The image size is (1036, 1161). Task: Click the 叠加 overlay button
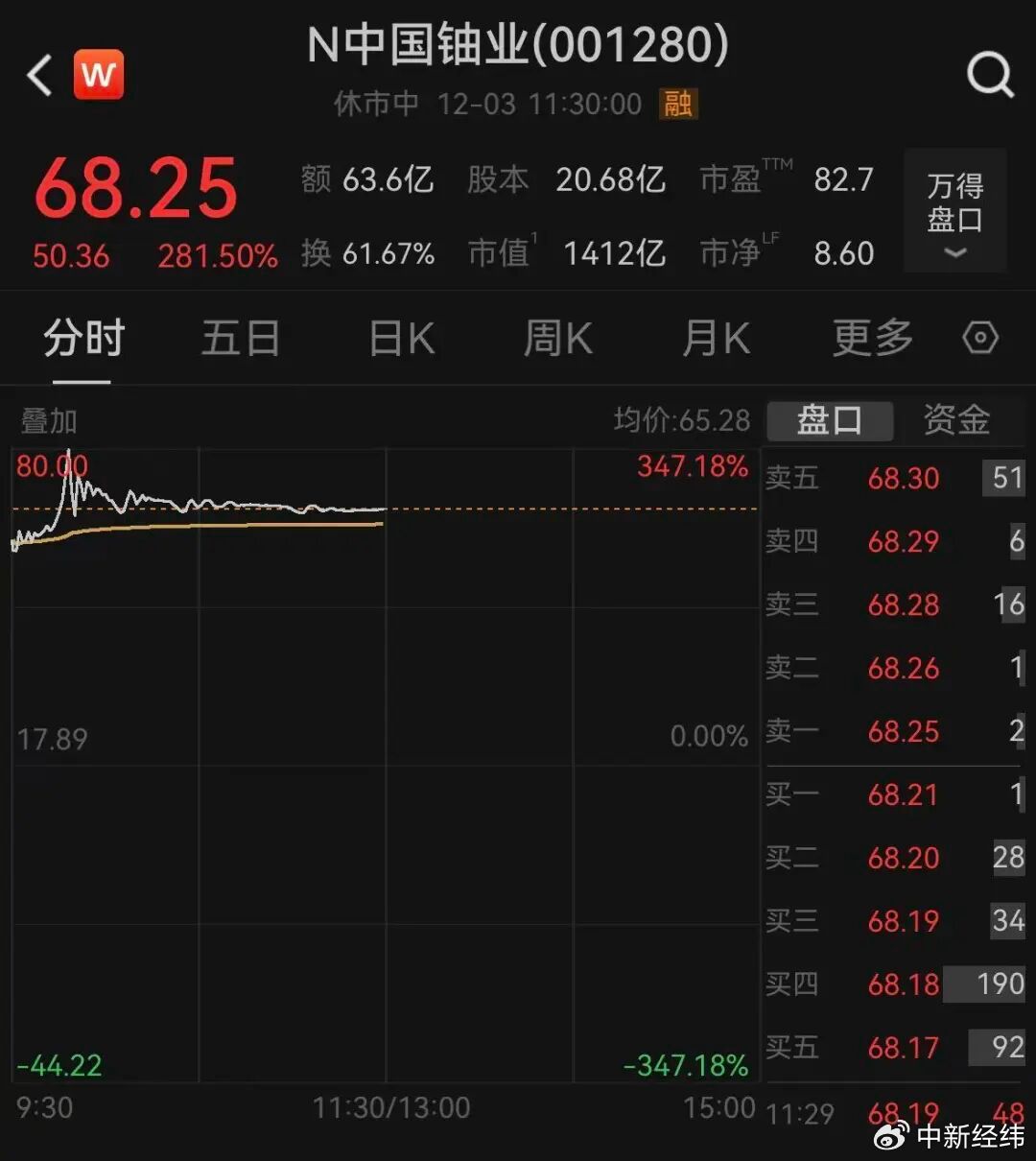(49, 420)
